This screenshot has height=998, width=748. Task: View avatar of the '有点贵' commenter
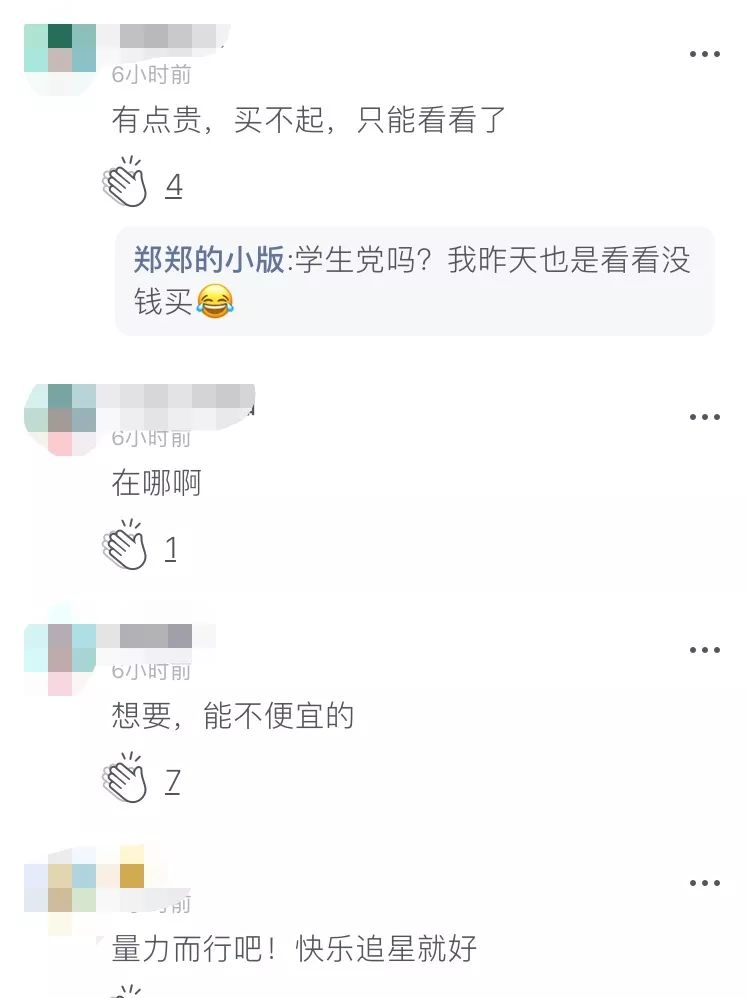(60, 58)
